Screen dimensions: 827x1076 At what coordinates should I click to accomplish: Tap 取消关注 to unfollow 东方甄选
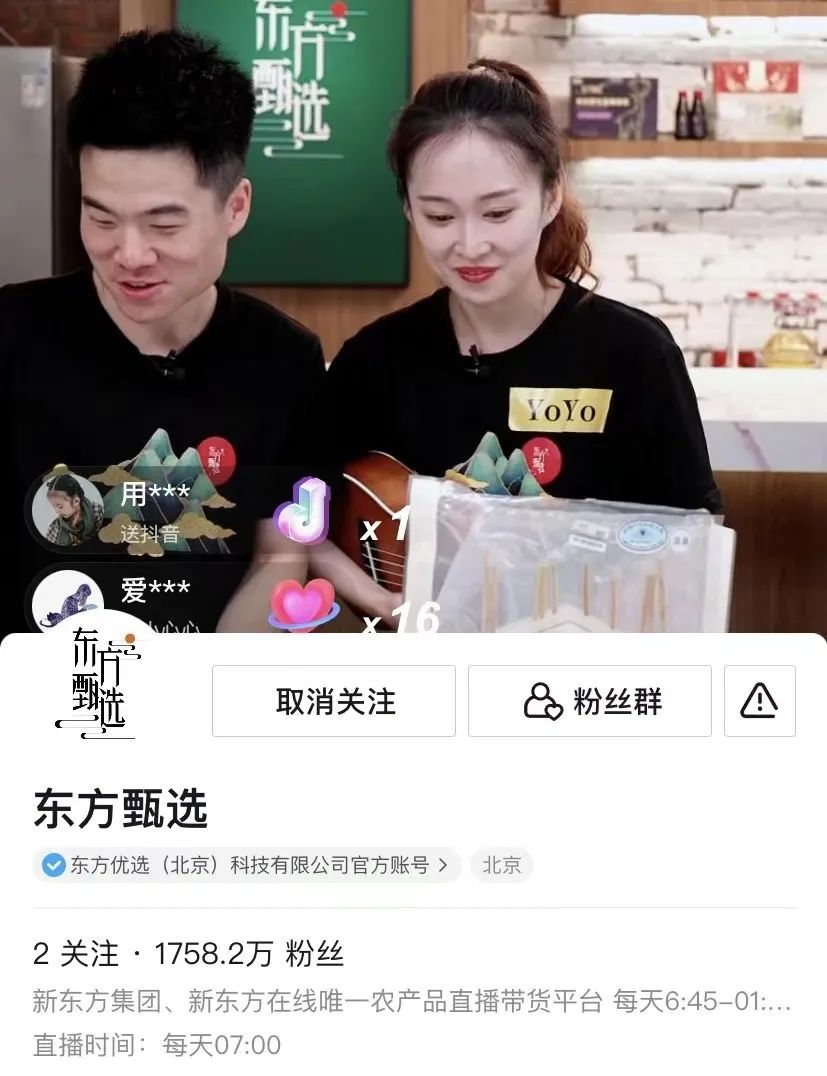[334, 701]
